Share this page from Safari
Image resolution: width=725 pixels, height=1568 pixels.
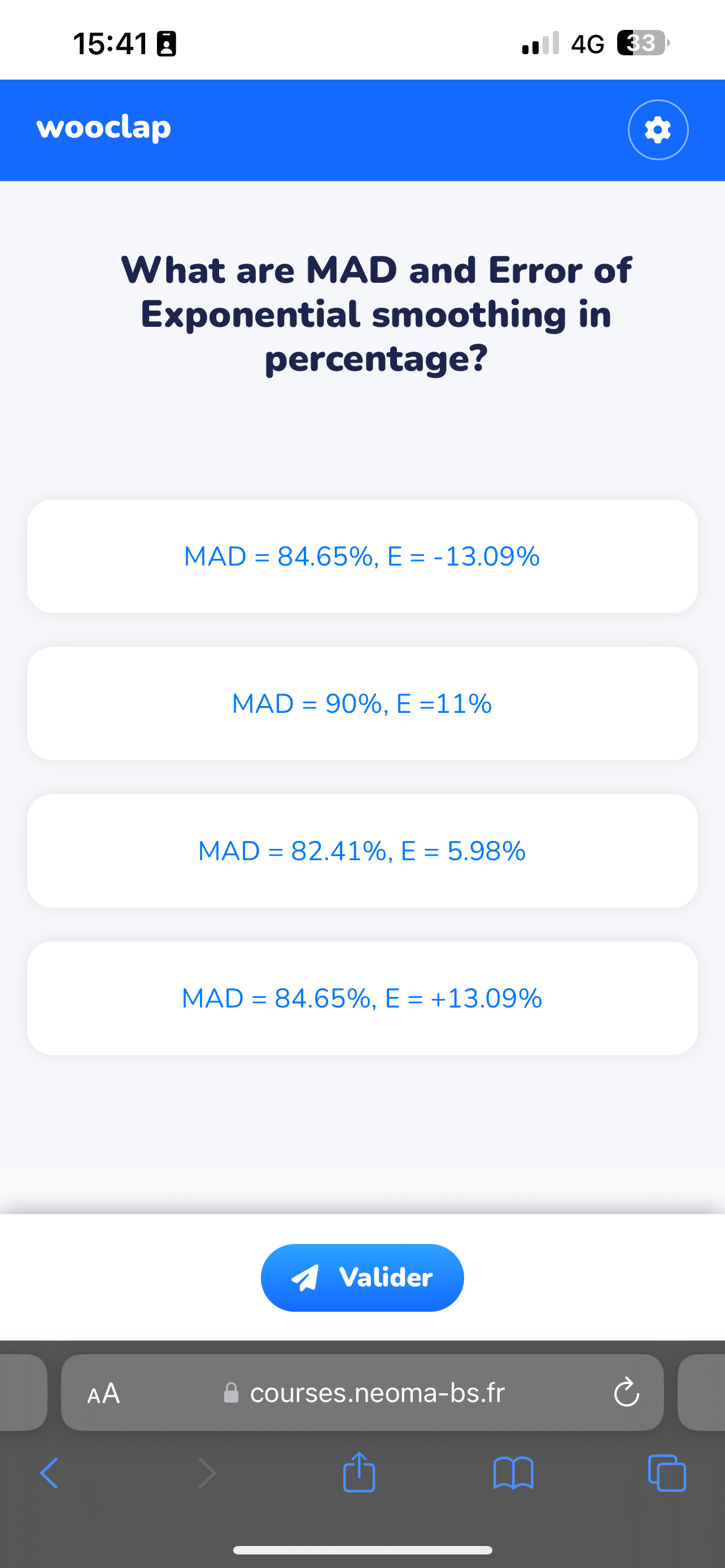point(359,1473)
